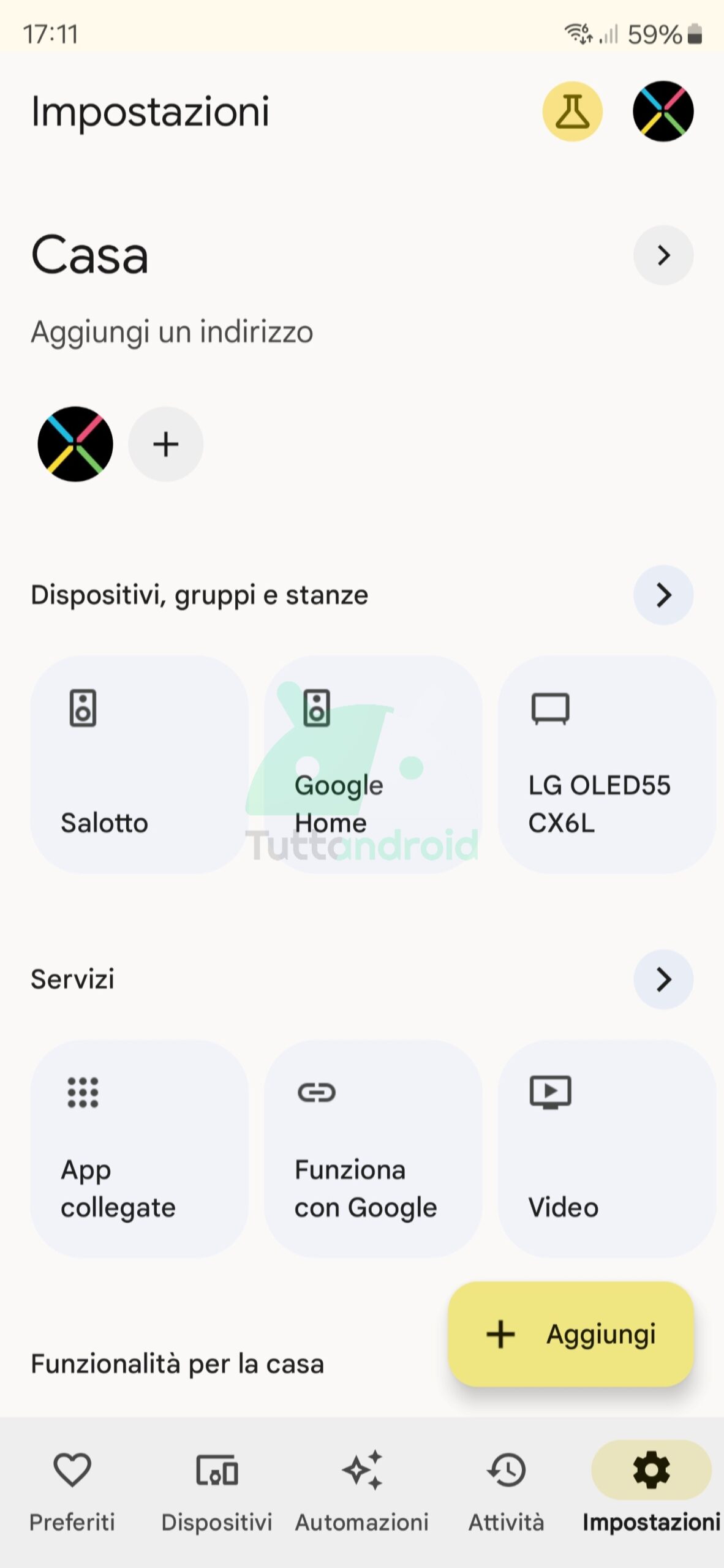Tap the Aggiungi floating button

[x=571, y=1334]
